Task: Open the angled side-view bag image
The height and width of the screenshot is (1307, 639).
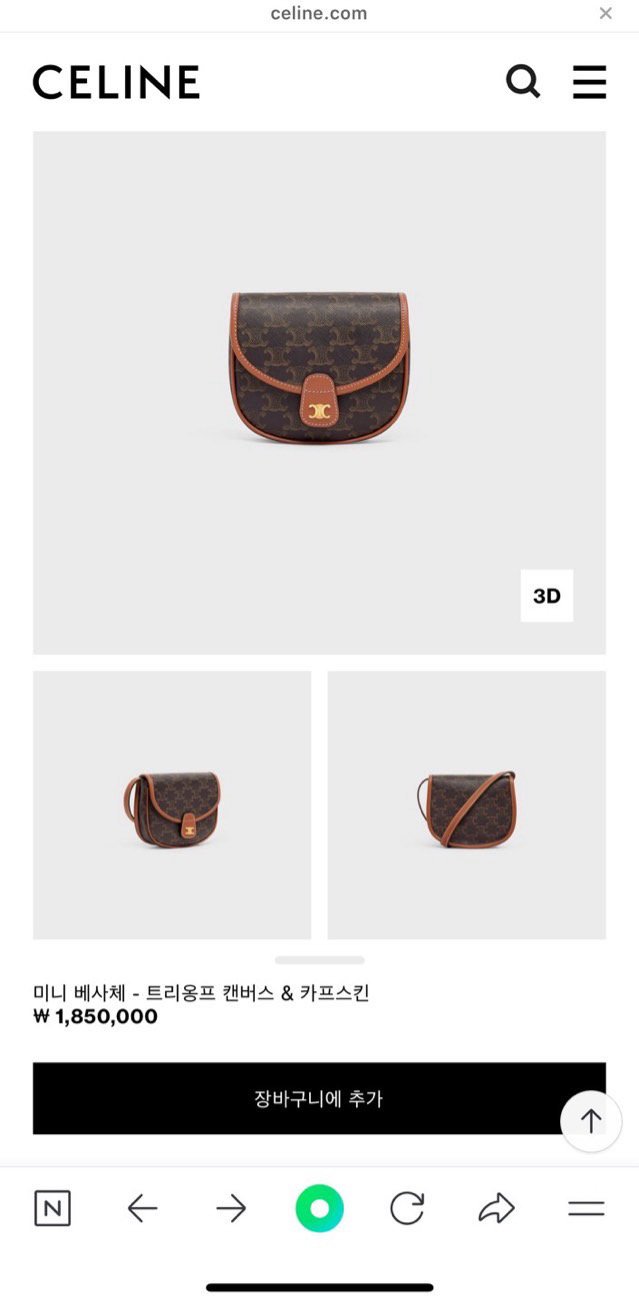Action: click(172, 805)
